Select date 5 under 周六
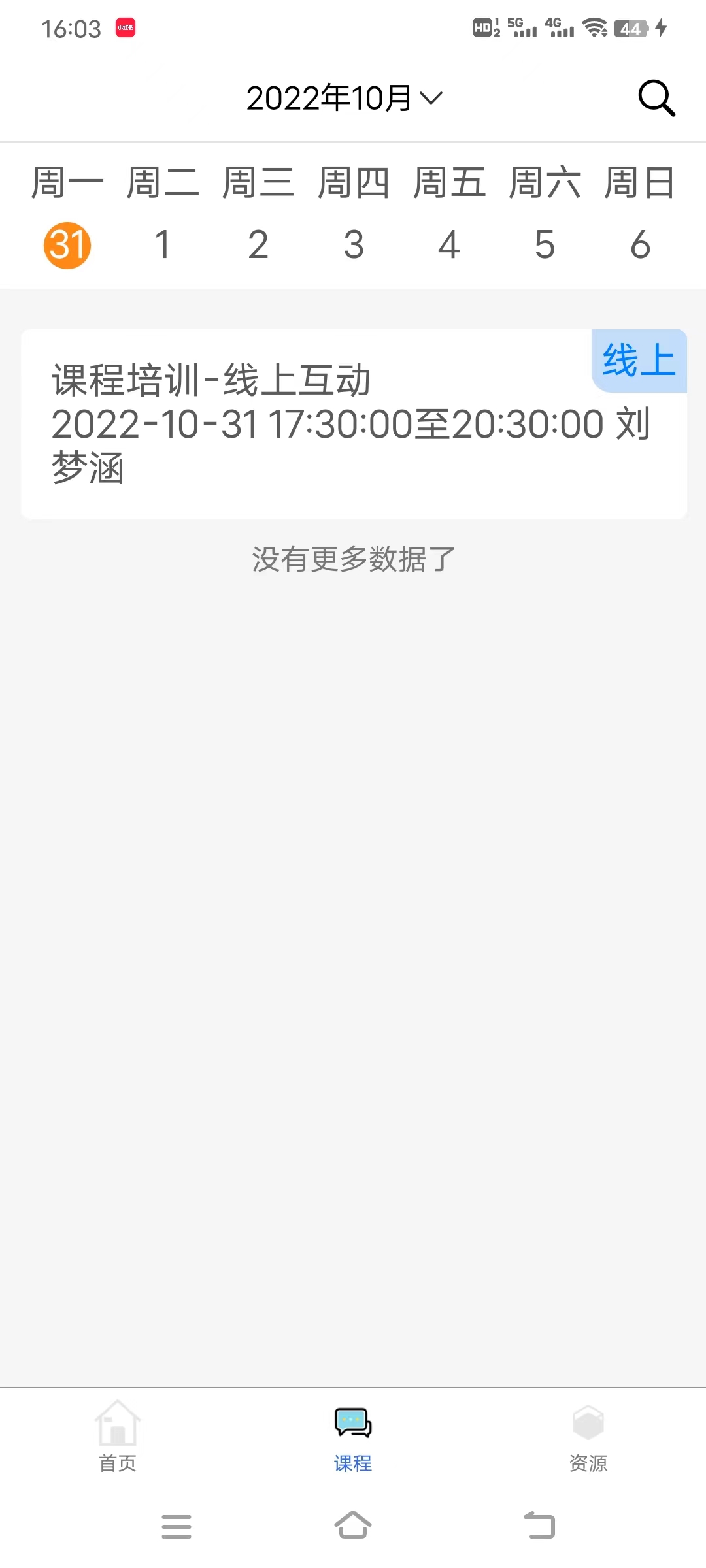 (x=545, y=246)
